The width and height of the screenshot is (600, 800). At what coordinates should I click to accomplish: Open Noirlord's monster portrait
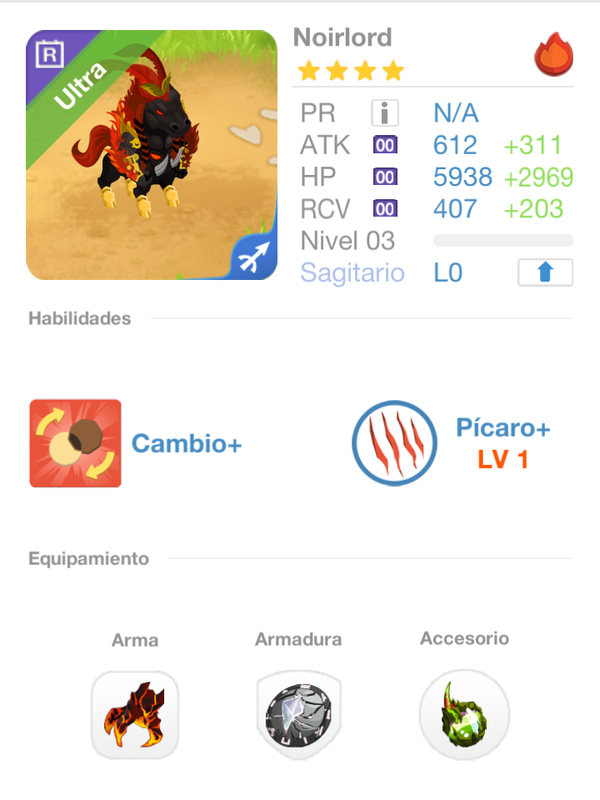pos(151,155)
